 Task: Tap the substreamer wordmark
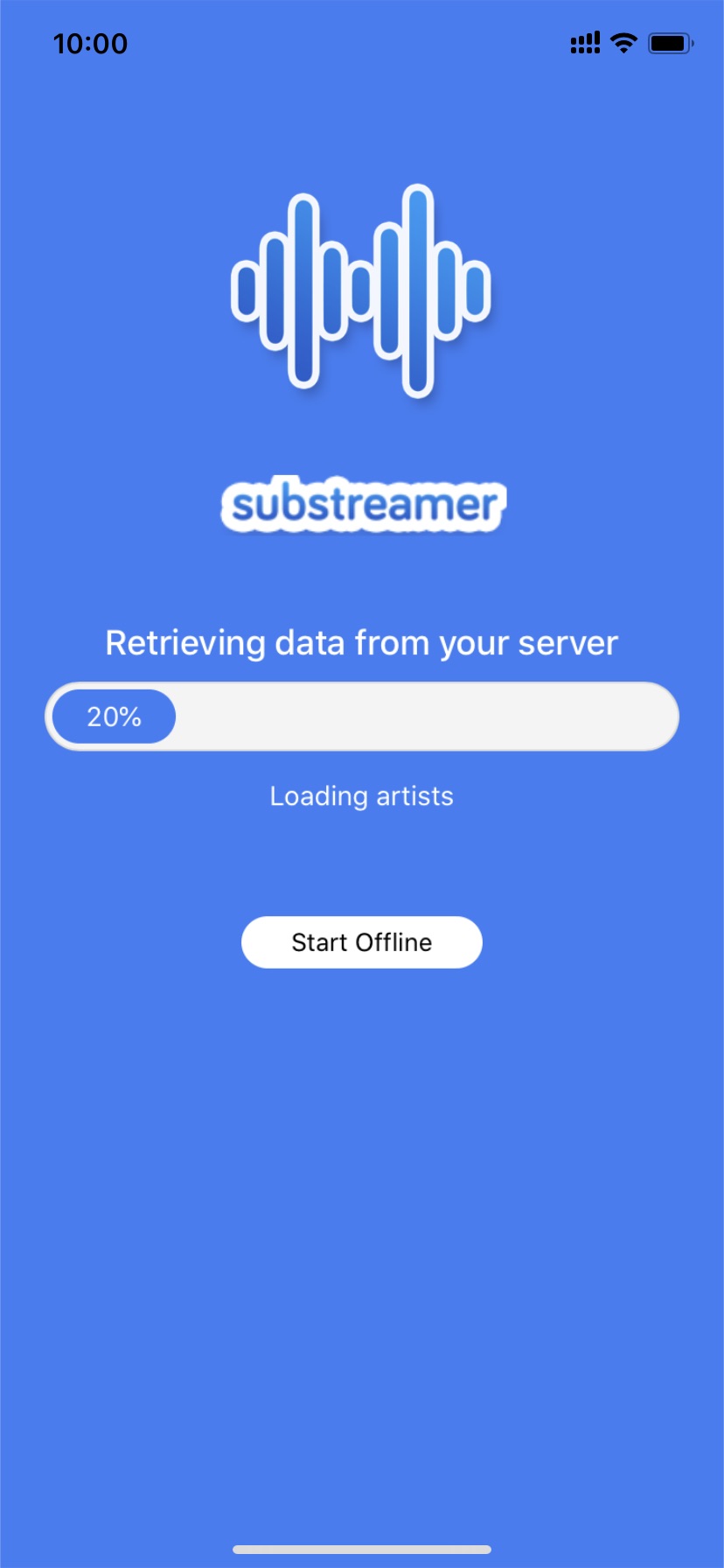click(x=363, y=506)
